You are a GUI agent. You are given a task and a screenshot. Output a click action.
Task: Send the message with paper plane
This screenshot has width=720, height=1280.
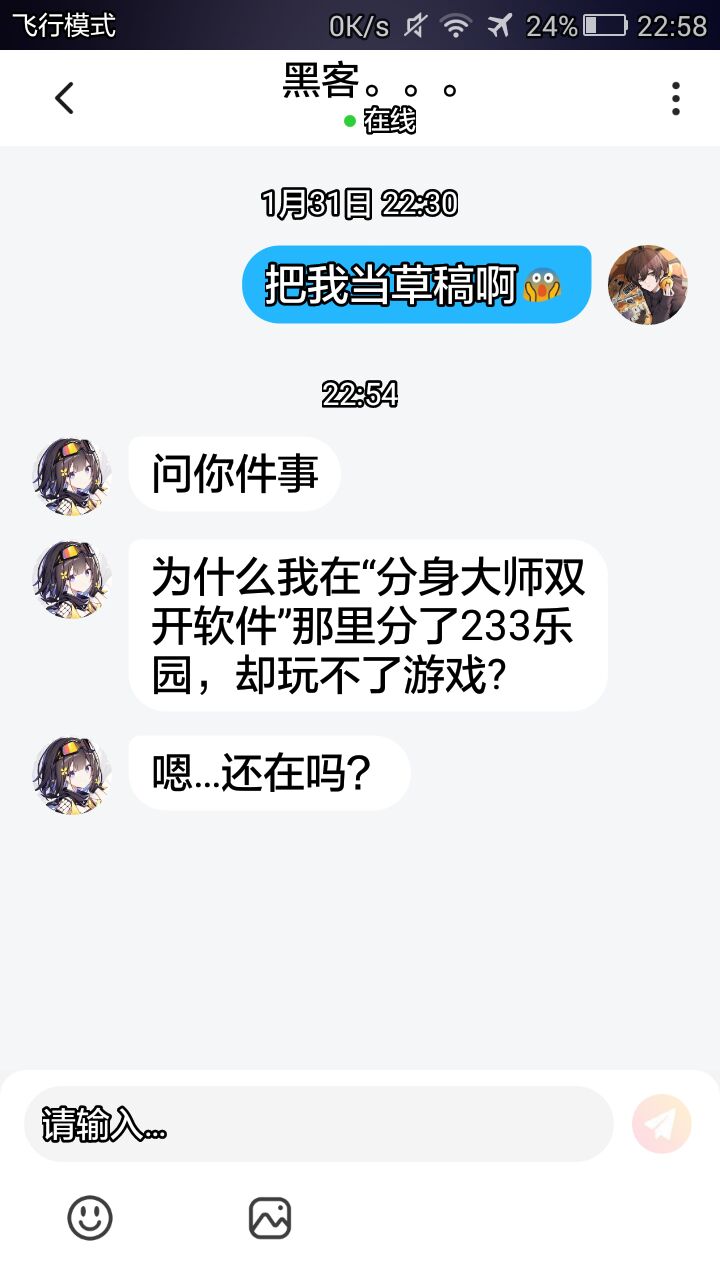pyautogui.click(x=661, y=1124)
